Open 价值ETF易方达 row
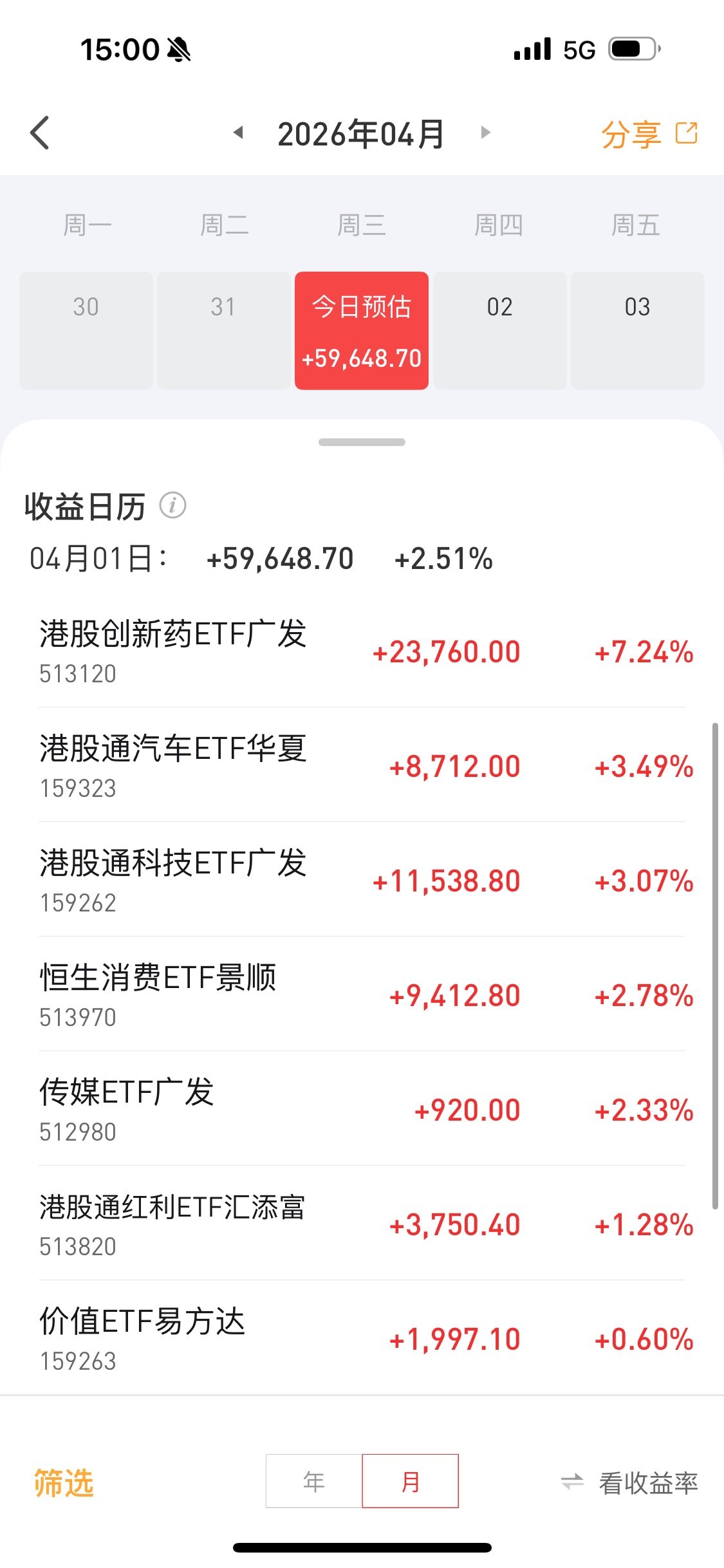724x1568 pixels. point(362,1339)
